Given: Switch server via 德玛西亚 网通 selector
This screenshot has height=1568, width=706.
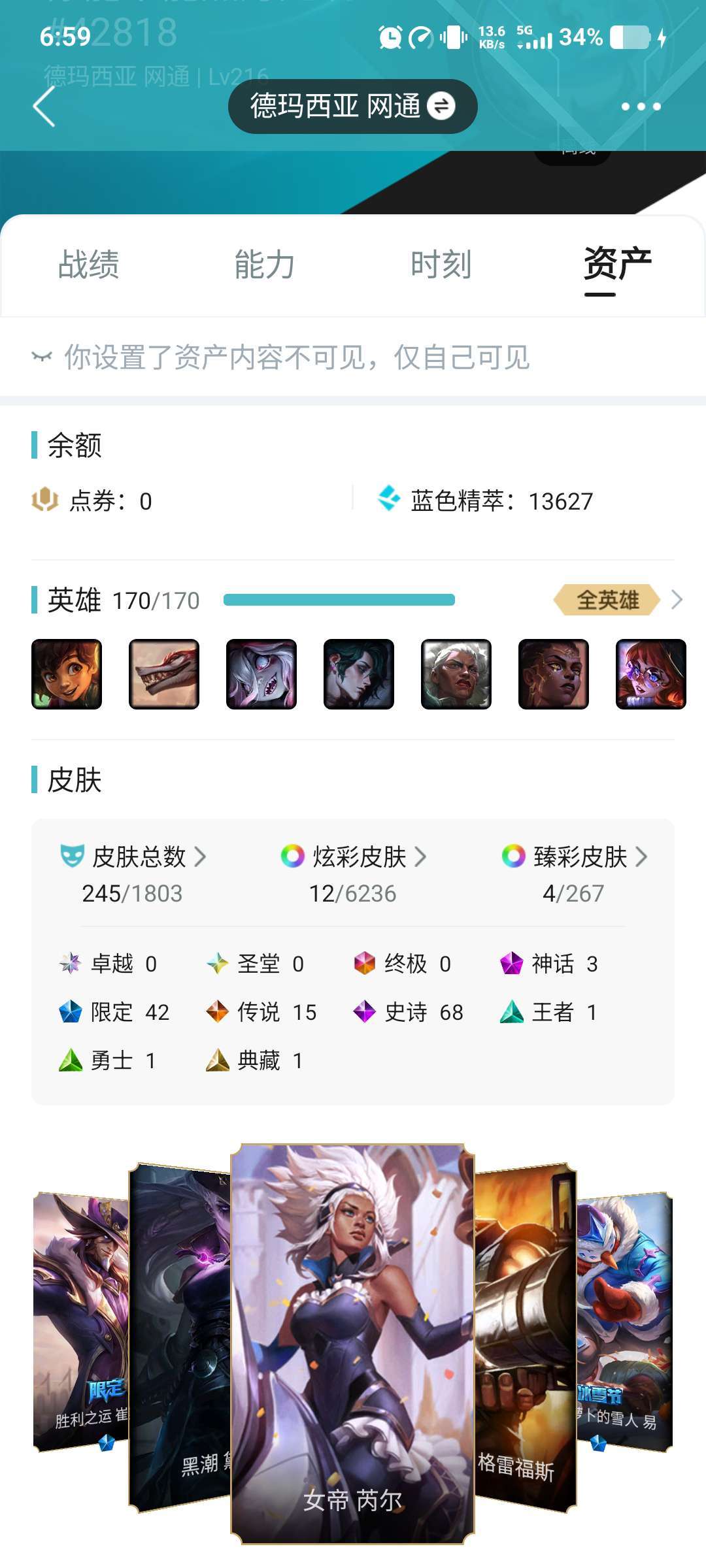Looking at the screenshot, I should coord(352,106).
